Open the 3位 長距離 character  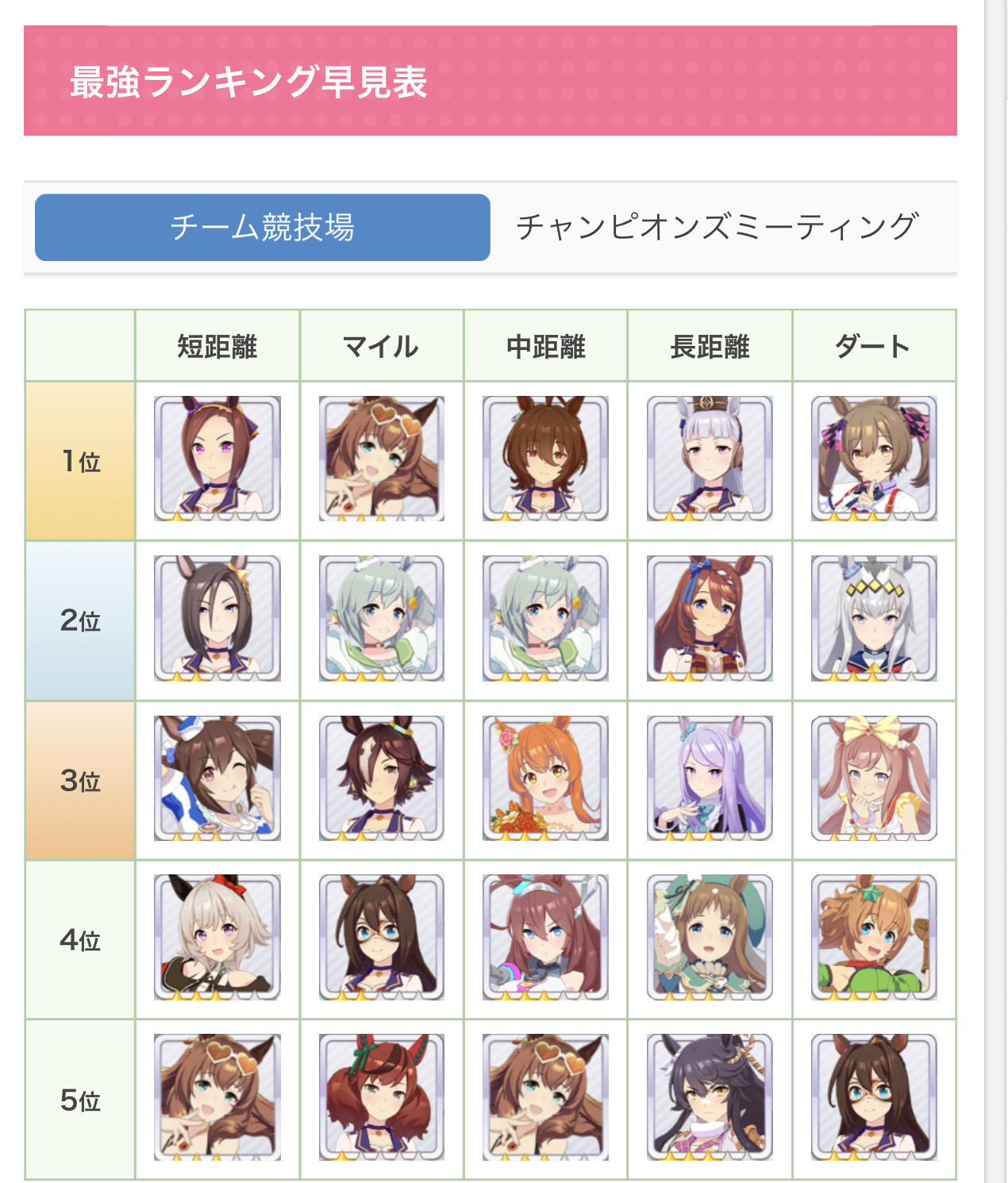[x=710, y=778]
